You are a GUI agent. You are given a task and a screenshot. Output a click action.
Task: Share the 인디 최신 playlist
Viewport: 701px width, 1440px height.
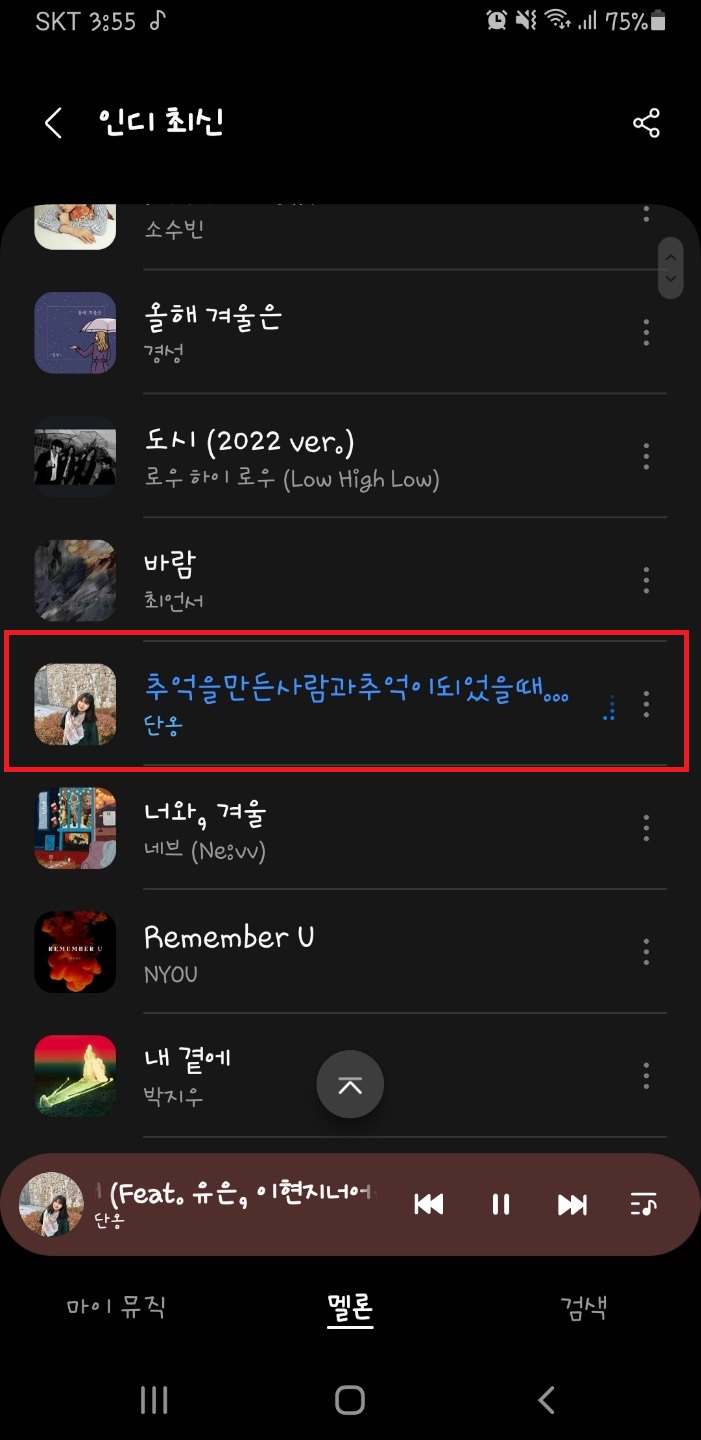tap(646, 124)
